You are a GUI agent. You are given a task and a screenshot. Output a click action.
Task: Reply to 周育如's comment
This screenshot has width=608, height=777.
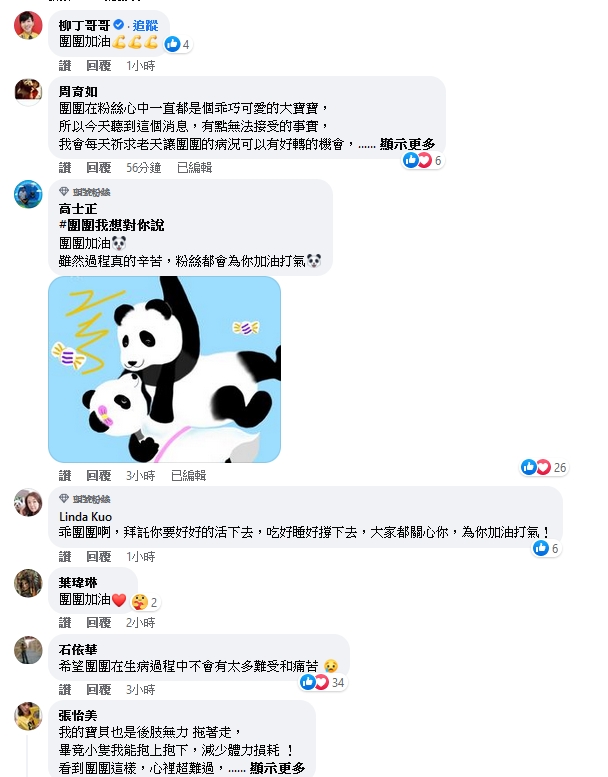pyautogui.click(x=99, y=167)
